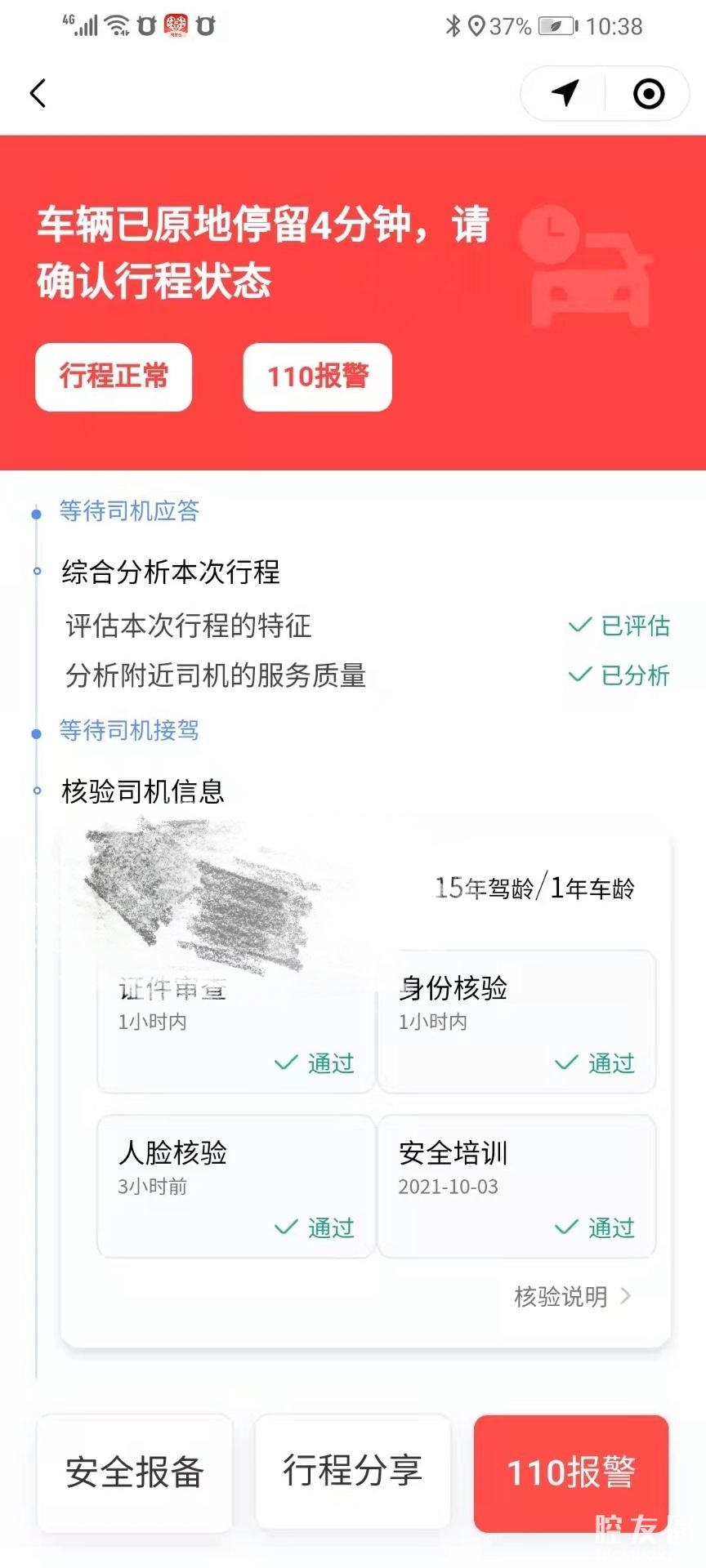Tap the bottom red 110报警 button
This screenshot has width=706, height=1568.
click(571, 1472)
